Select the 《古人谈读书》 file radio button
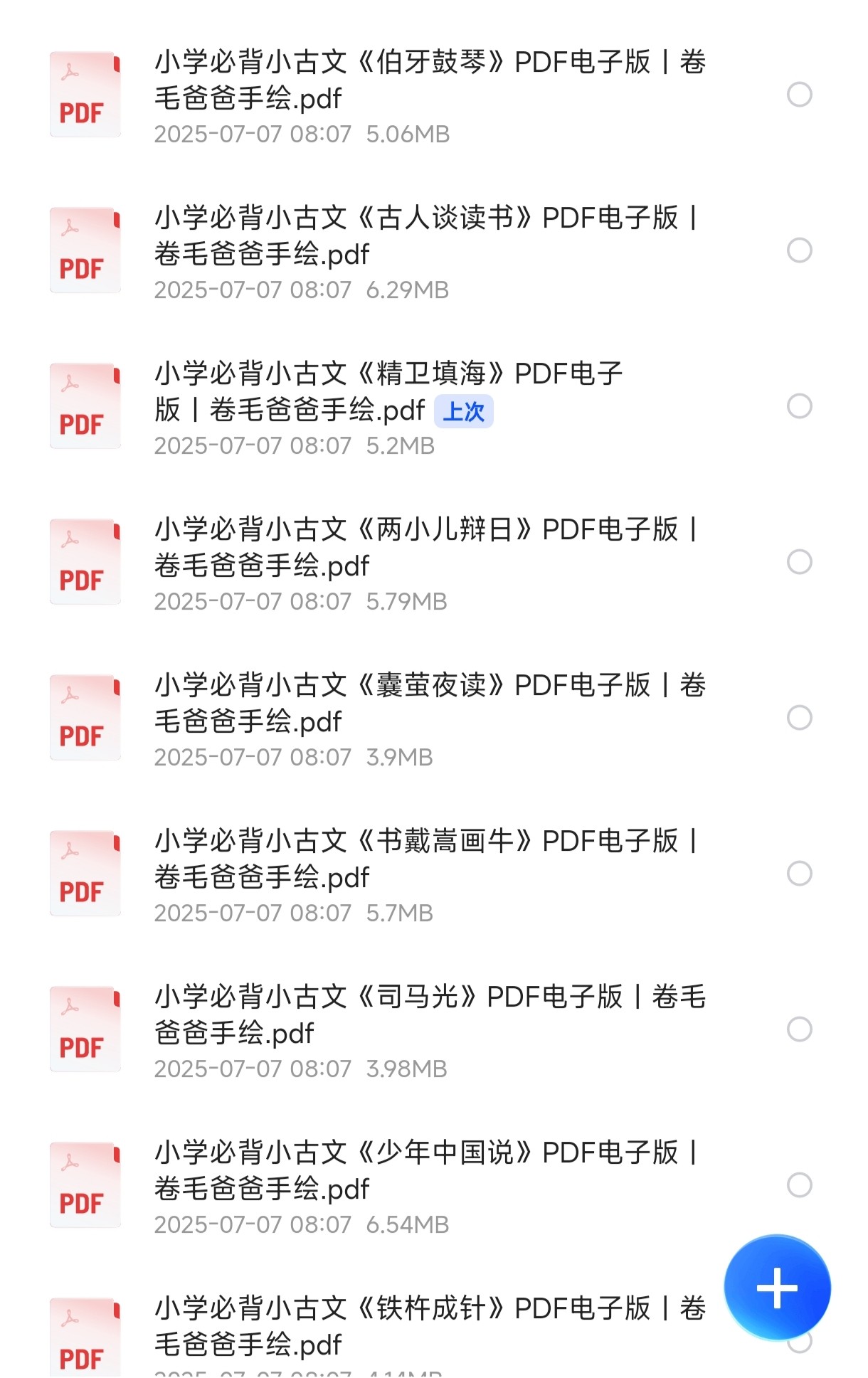 tap(799, 250)
